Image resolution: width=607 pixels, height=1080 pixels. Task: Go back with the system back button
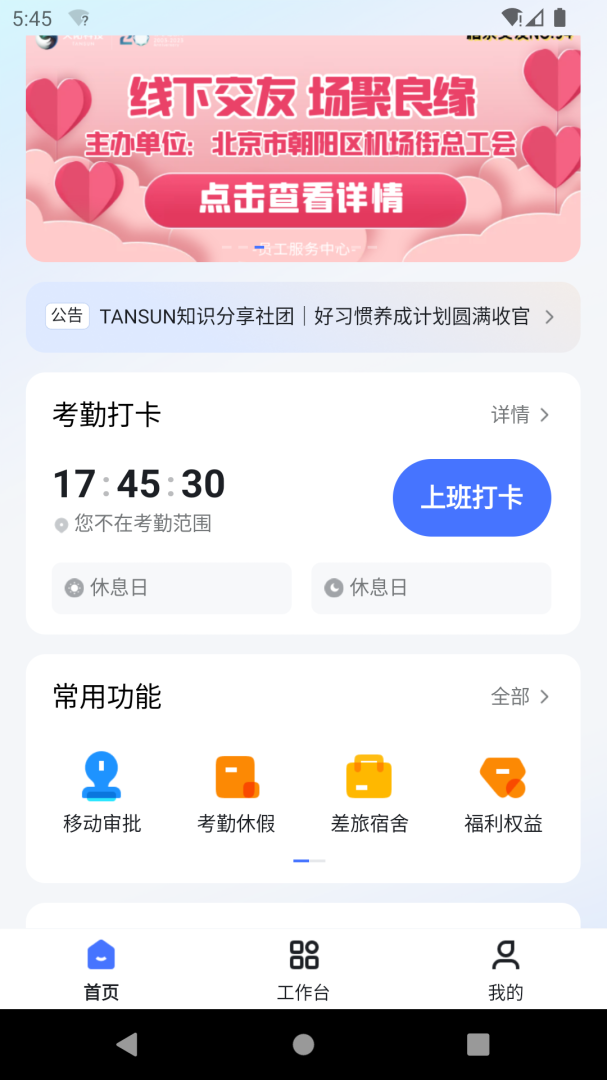[x=127, y=1045]
